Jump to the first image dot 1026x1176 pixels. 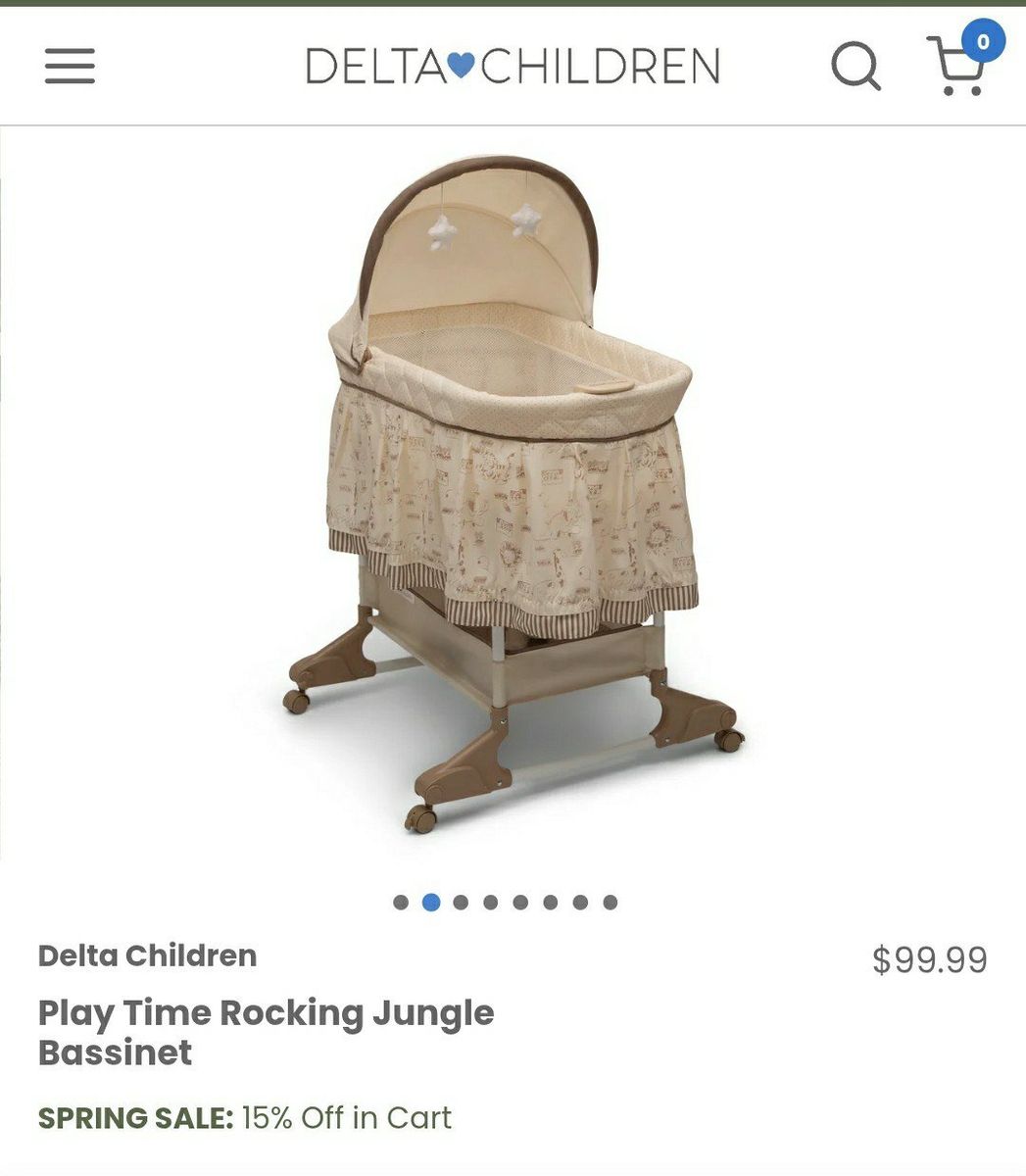401,903
